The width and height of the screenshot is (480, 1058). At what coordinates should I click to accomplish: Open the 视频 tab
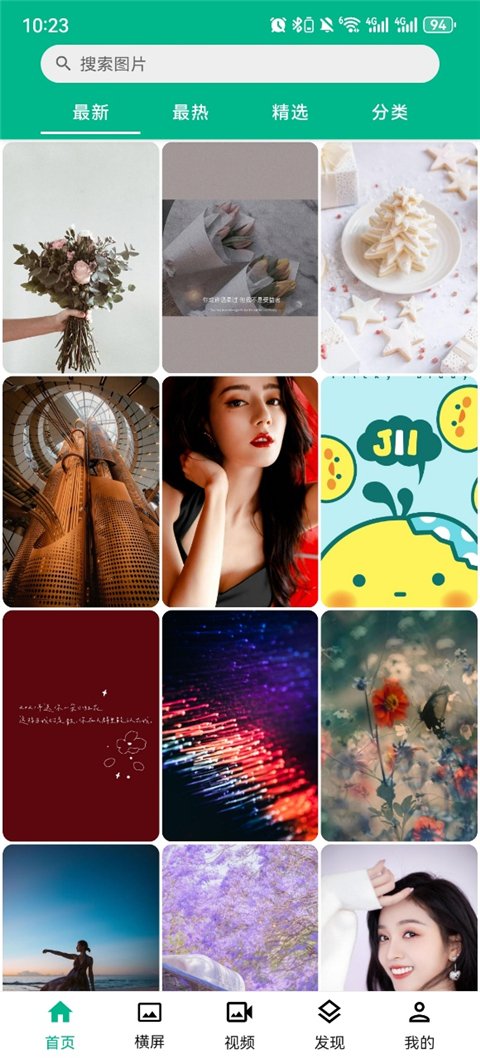click(240, 1025)
